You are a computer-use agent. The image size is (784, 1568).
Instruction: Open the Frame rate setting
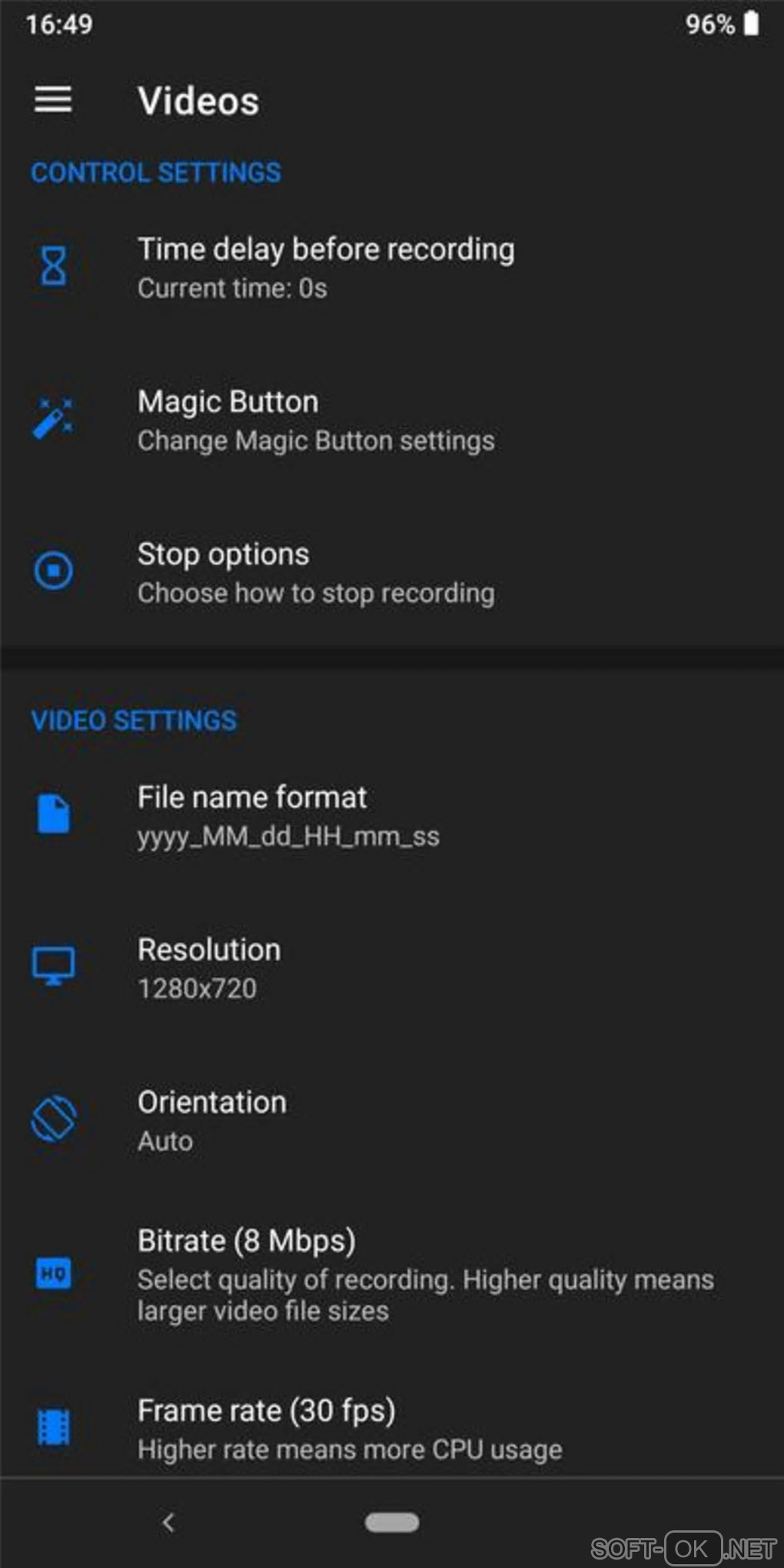tap(350, 1429)
